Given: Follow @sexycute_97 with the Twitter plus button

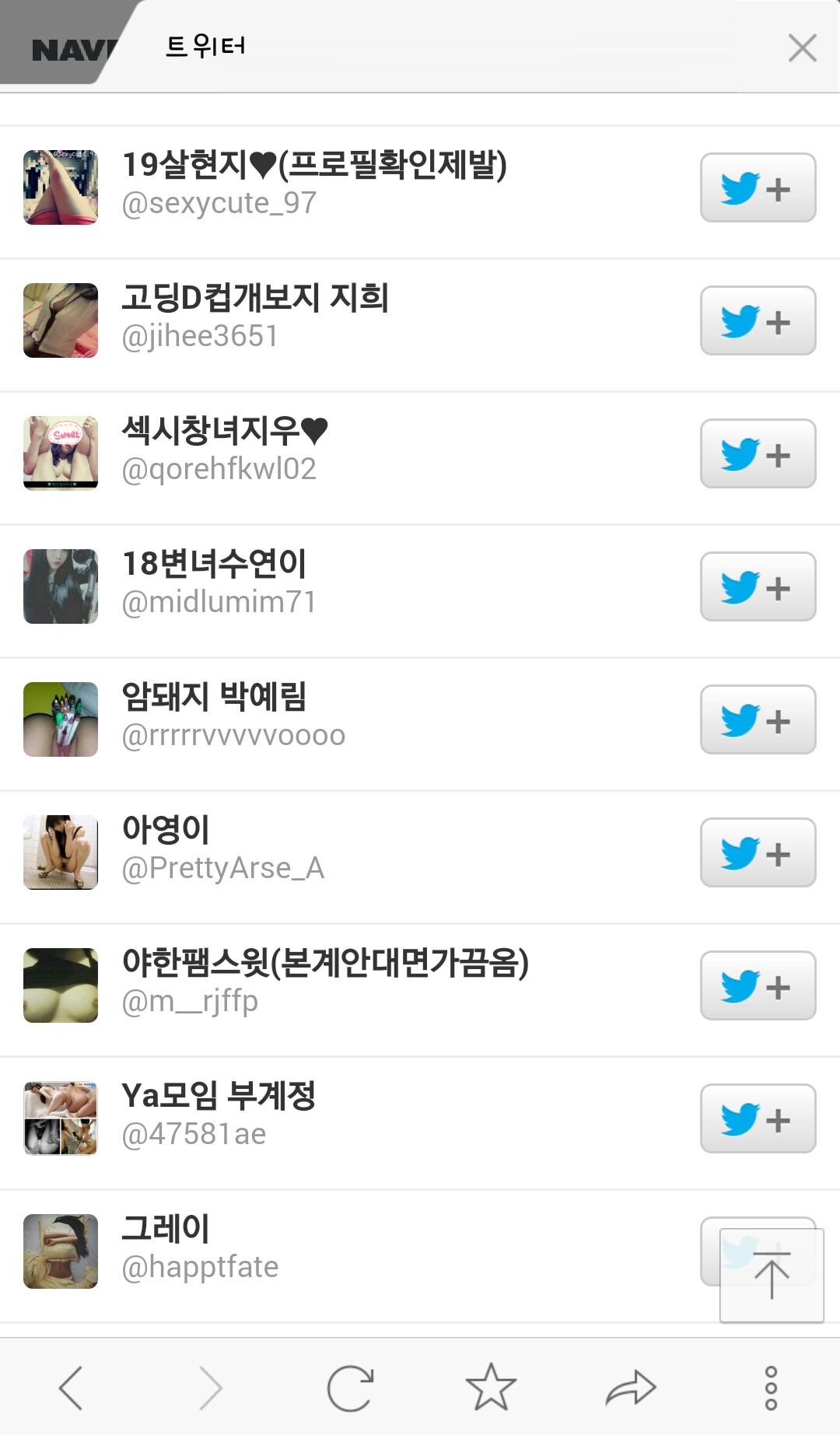Looking at the screenshot, I should 758,187.
